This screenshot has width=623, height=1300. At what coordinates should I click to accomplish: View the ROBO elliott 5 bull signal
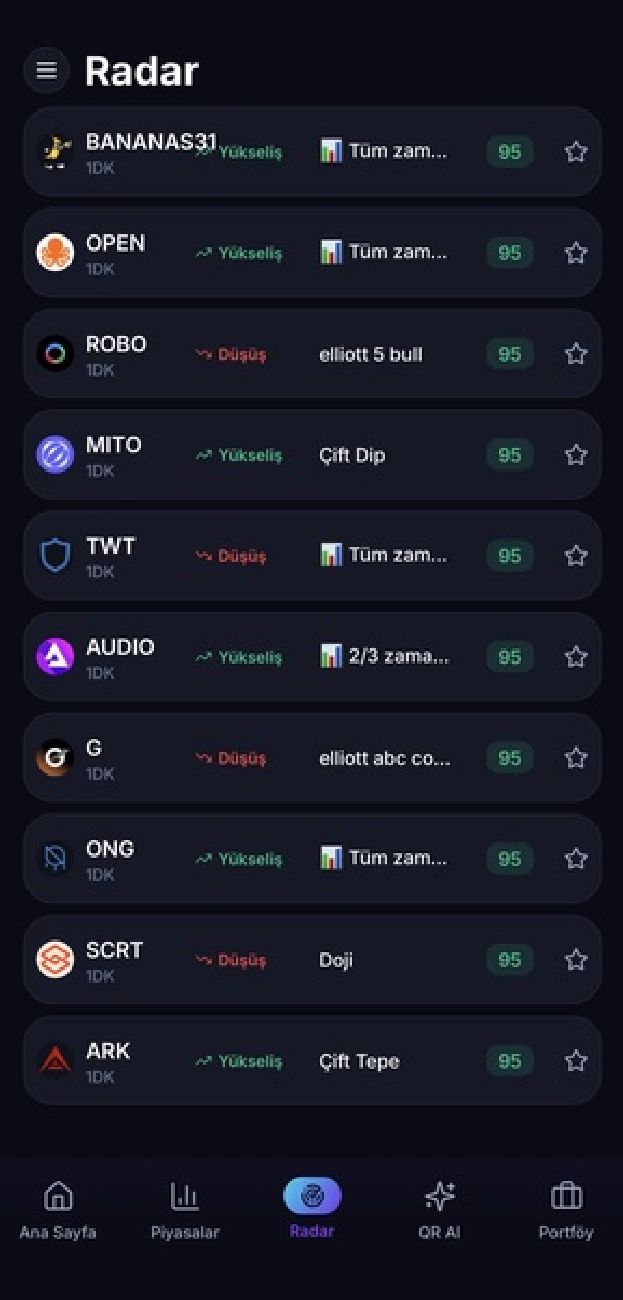(312, 354)
